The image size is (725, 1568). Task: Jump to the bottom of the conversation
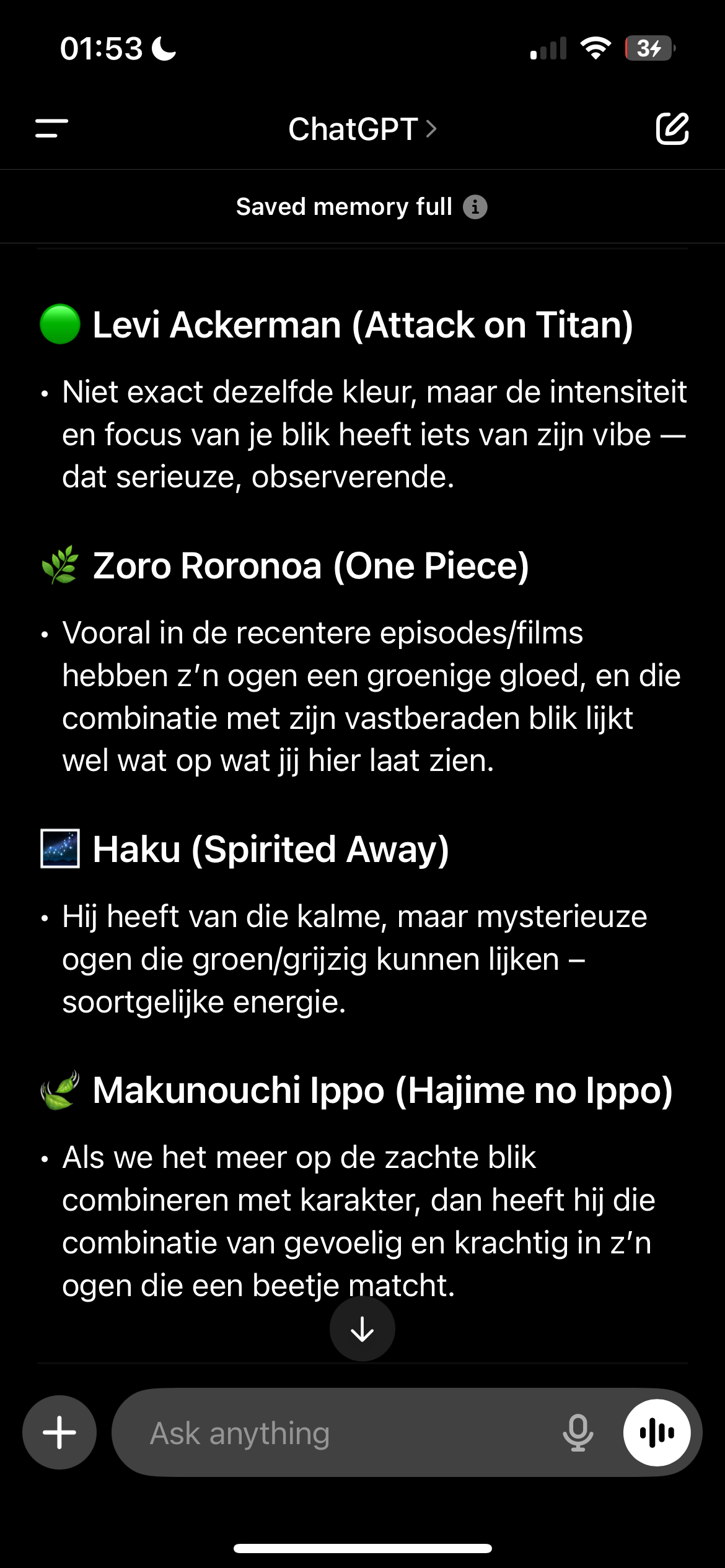click(x=362, y=1328)
